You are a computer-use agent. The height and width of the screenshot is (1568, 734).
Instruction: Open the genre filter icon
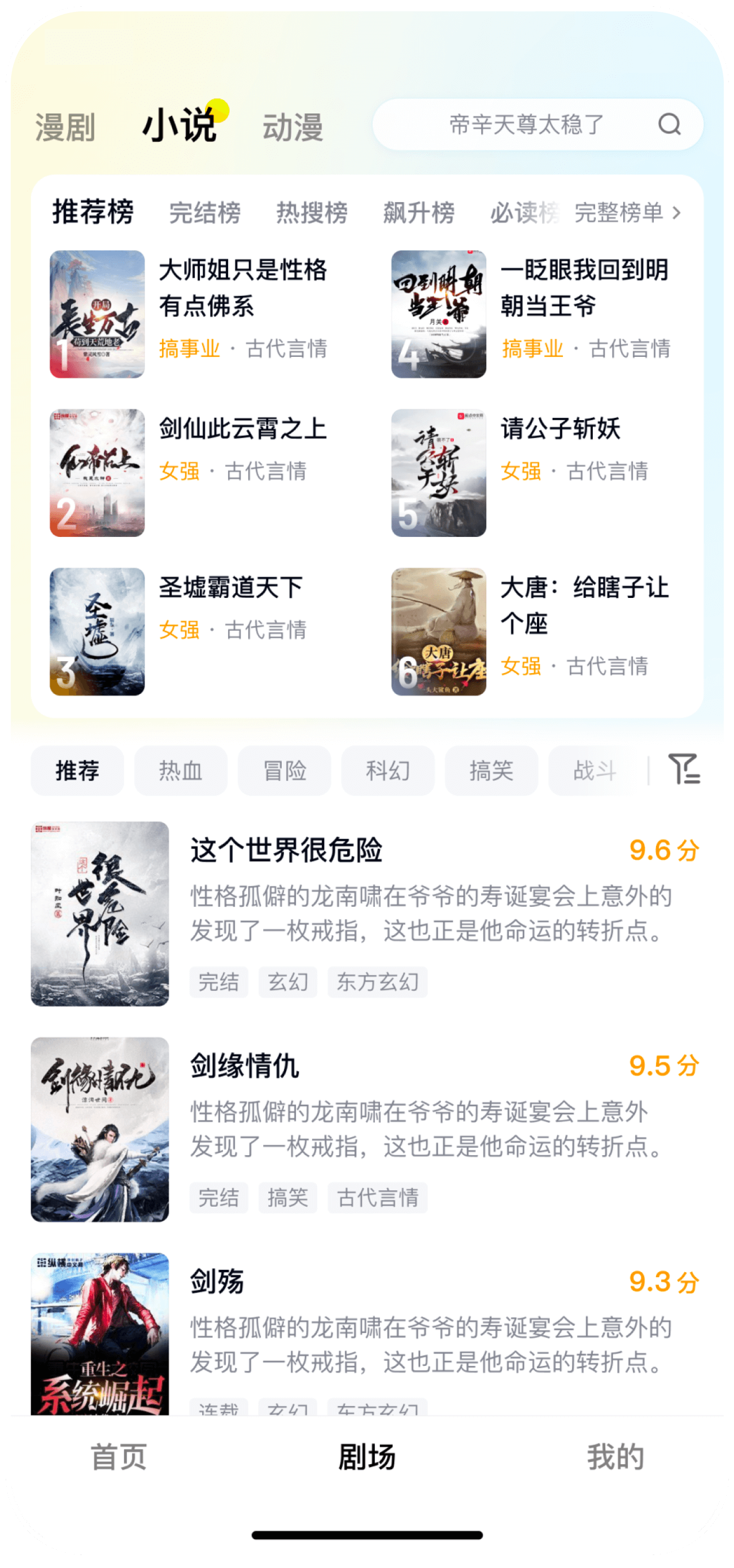coord(684,770)
